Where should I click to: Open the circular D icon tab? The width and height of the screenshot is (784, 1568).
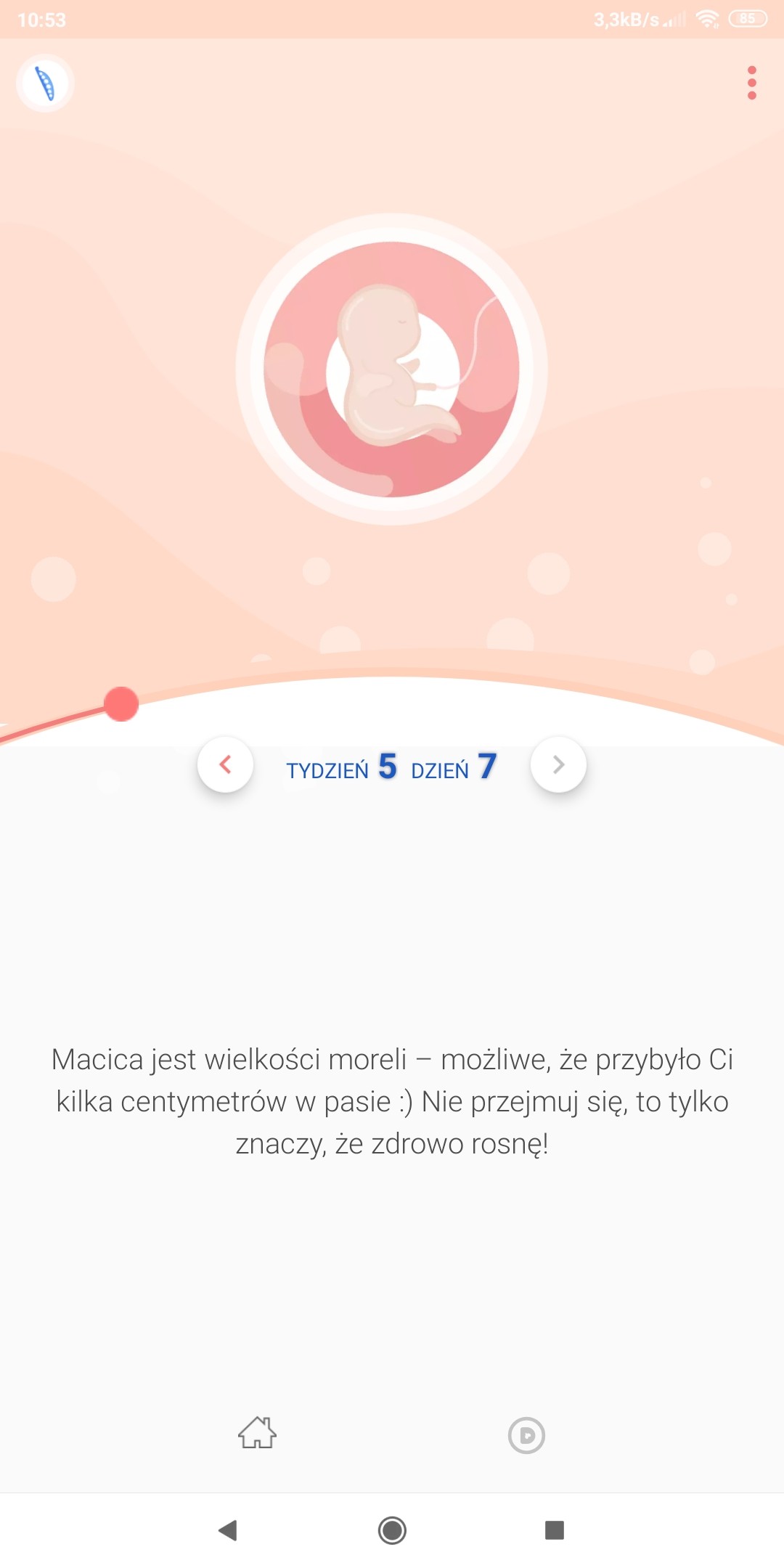tap(526, 1435)
